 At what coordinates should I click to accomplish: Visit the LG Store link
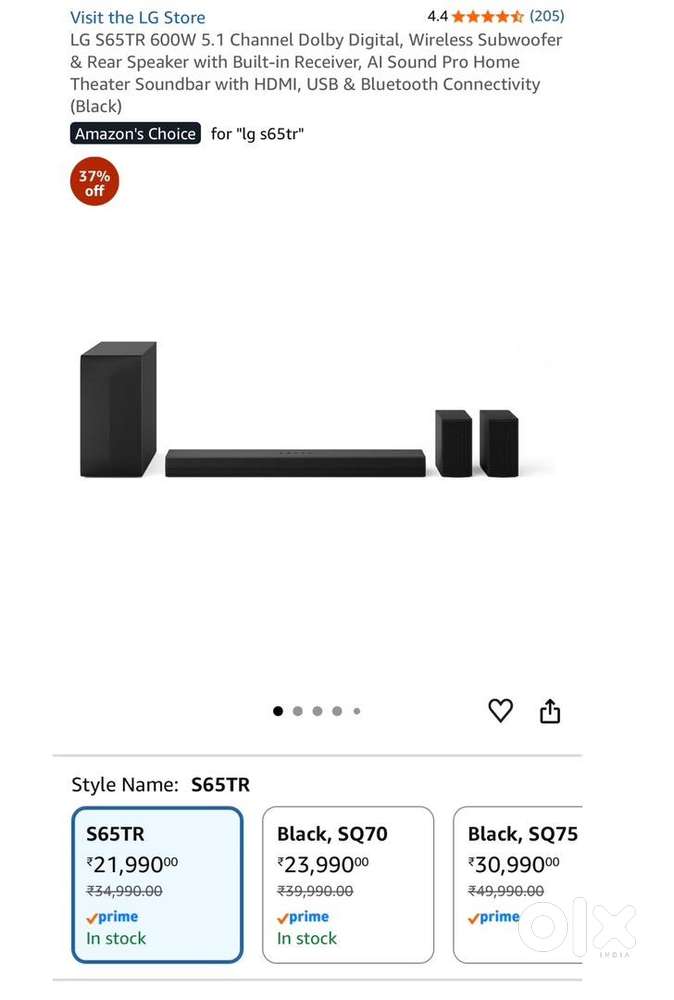tap(137, 17)
